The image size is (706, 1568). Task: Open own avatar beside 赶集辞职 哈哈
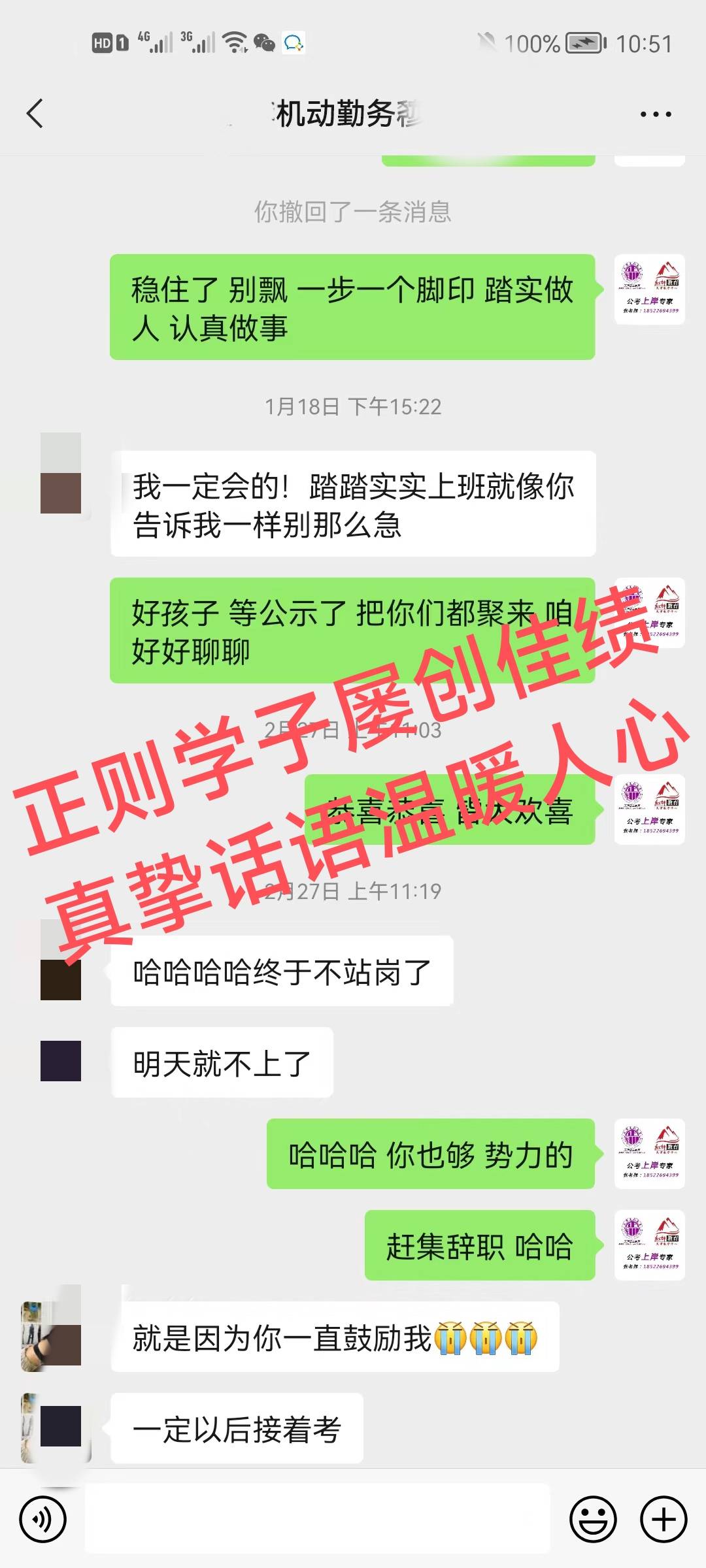(x=650, y=1245)
